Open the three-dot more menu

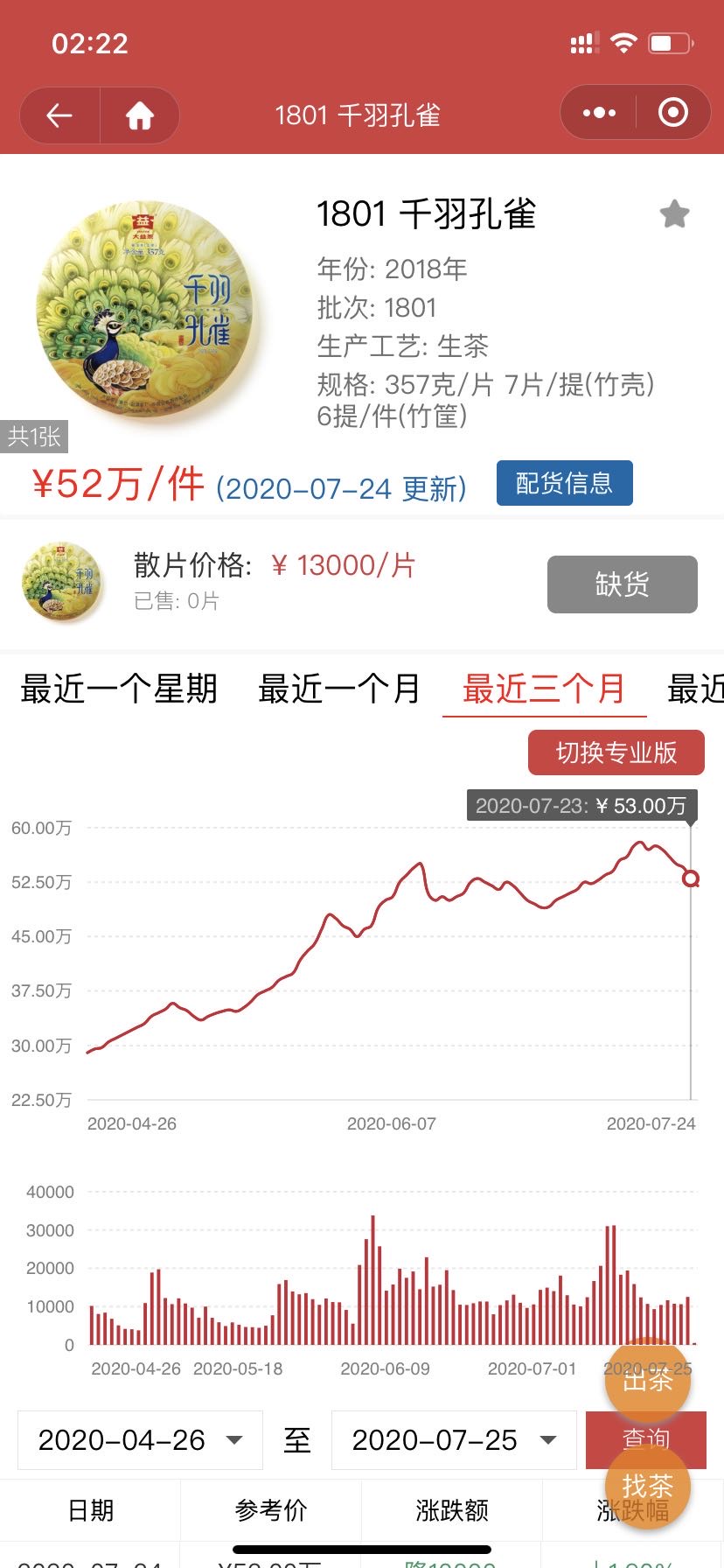[x=599, y=113]
